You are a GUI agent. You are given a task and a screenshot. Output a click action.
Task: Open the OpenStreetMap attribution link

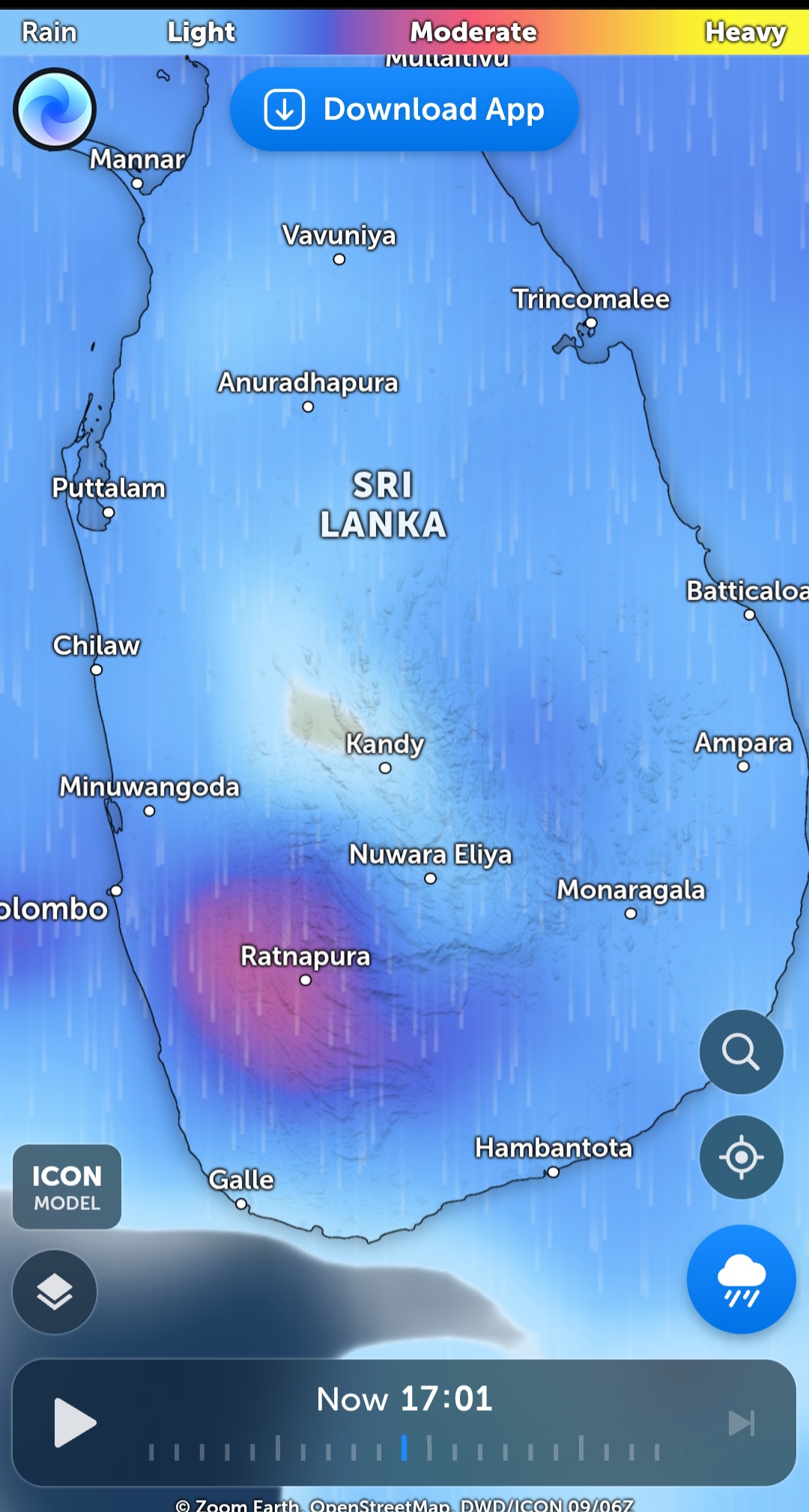click(380, 1505)
